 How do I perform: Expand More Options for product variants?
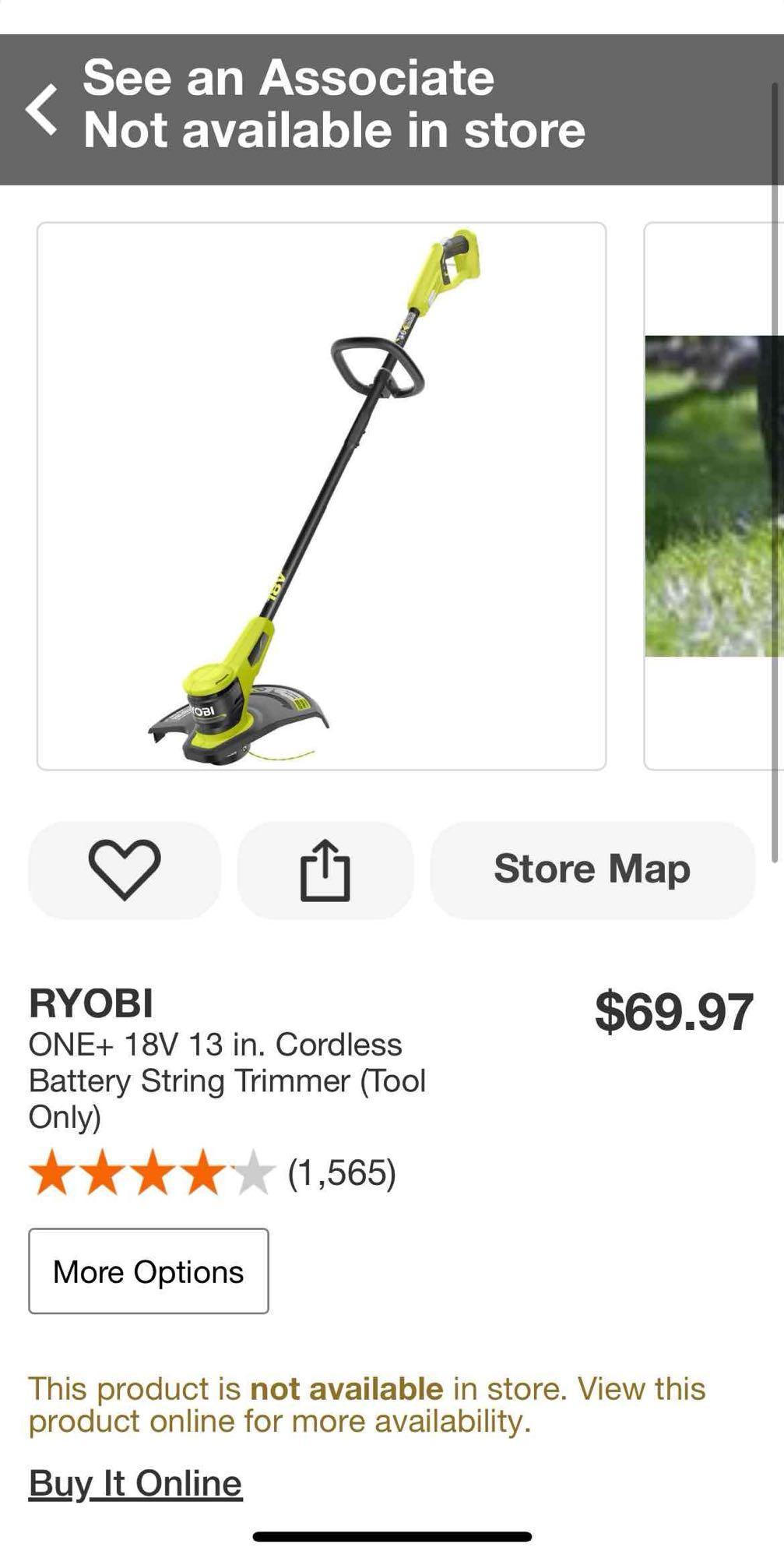(x=148, y=1271)
